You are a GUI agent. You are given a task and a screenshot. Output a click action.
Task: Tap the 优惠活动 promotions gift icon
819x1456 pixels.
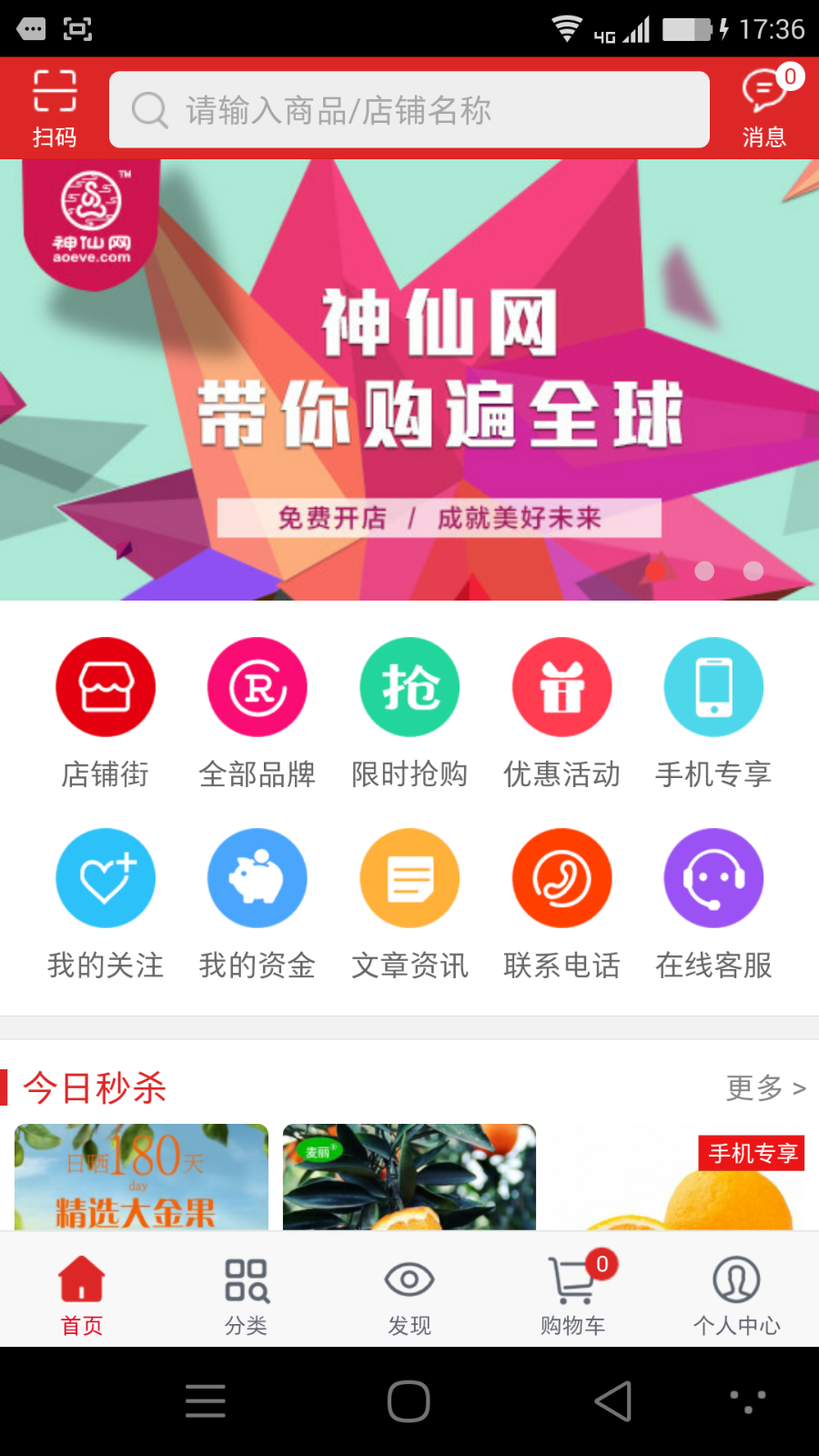coord(561,687)
